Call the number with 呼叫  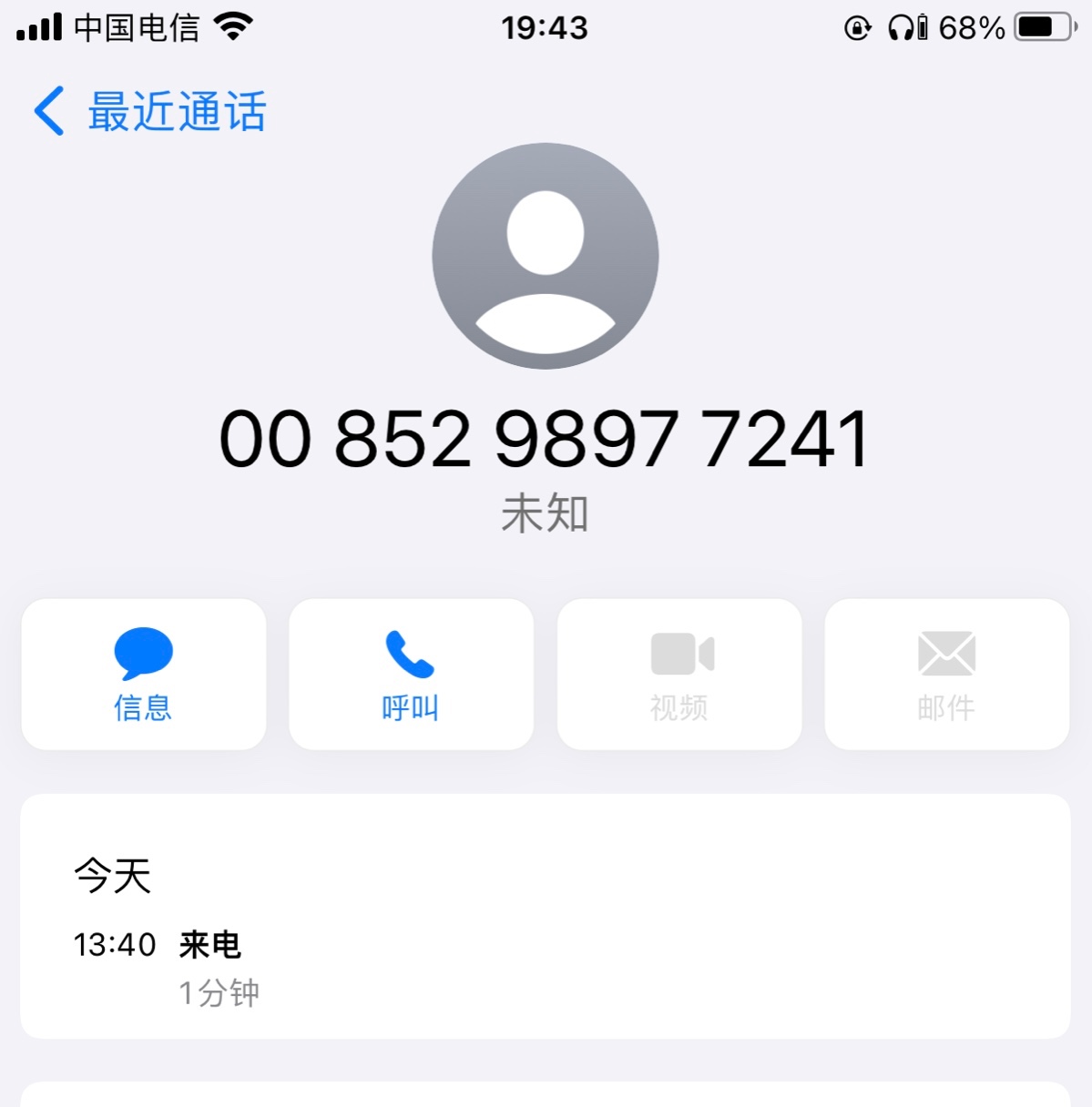[411, 675]
